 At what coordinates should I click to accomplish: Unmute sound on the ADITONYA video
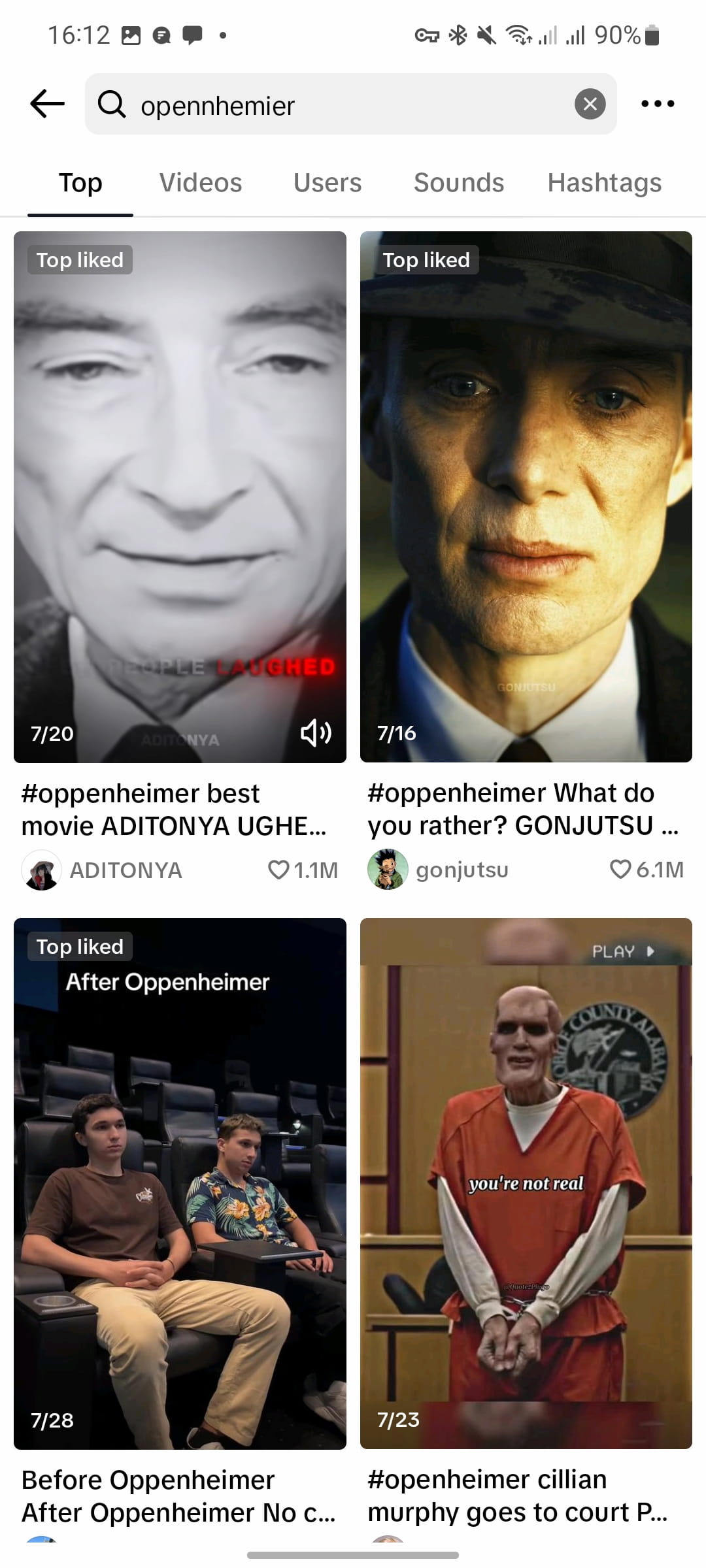(x=316, y=733)
